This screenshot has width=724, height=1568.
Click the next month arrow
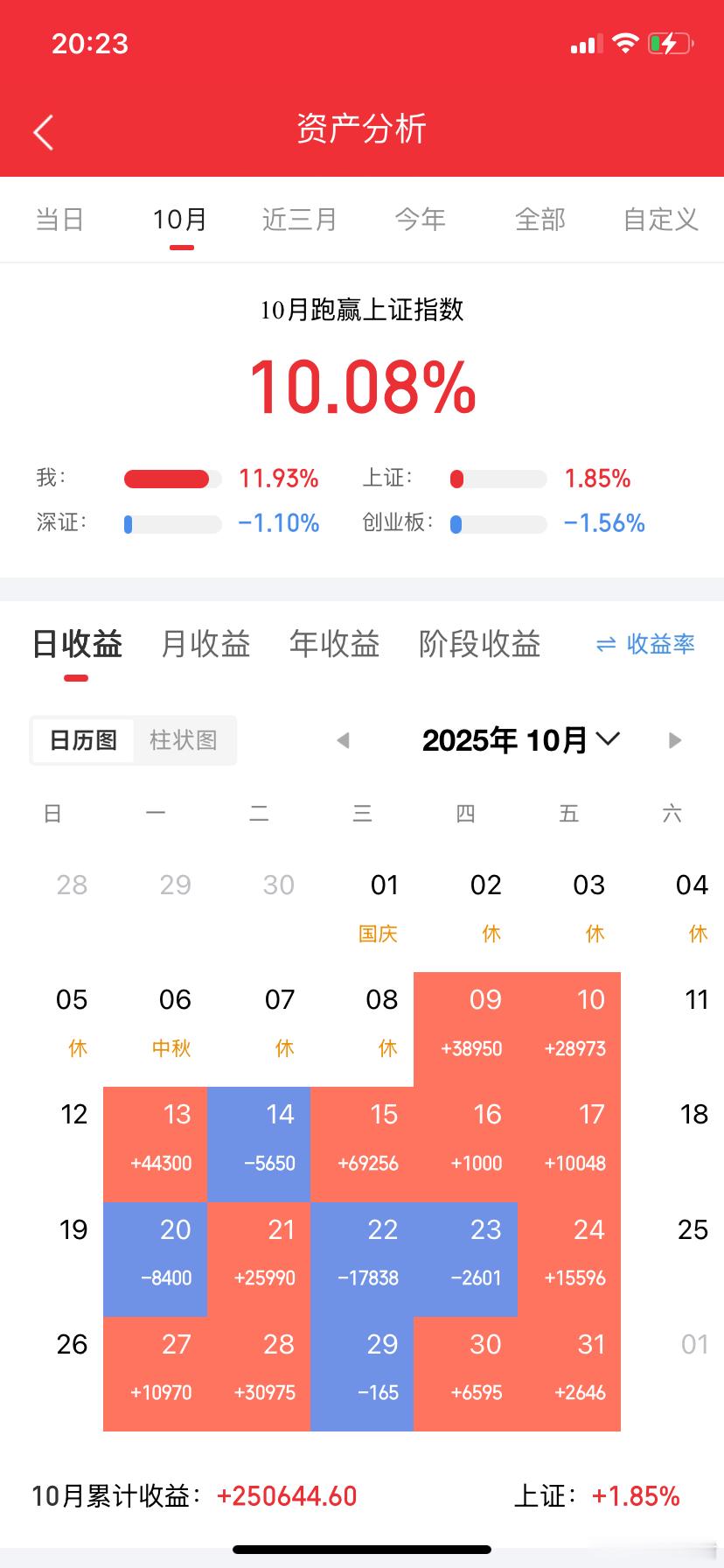click(x=674, y=739)
